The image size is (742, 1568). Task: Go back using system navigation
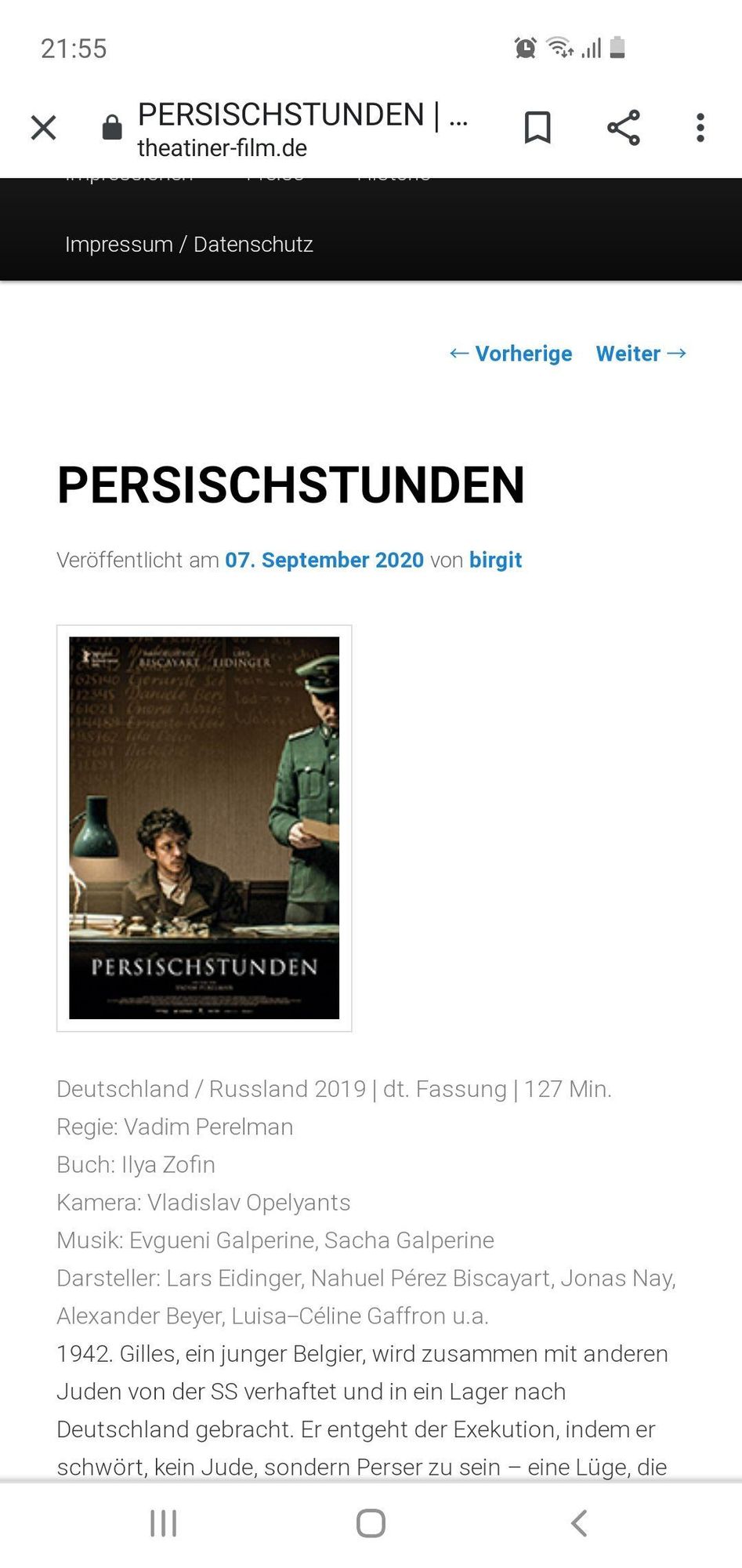pyautogui.click(x=579, y=1523)
